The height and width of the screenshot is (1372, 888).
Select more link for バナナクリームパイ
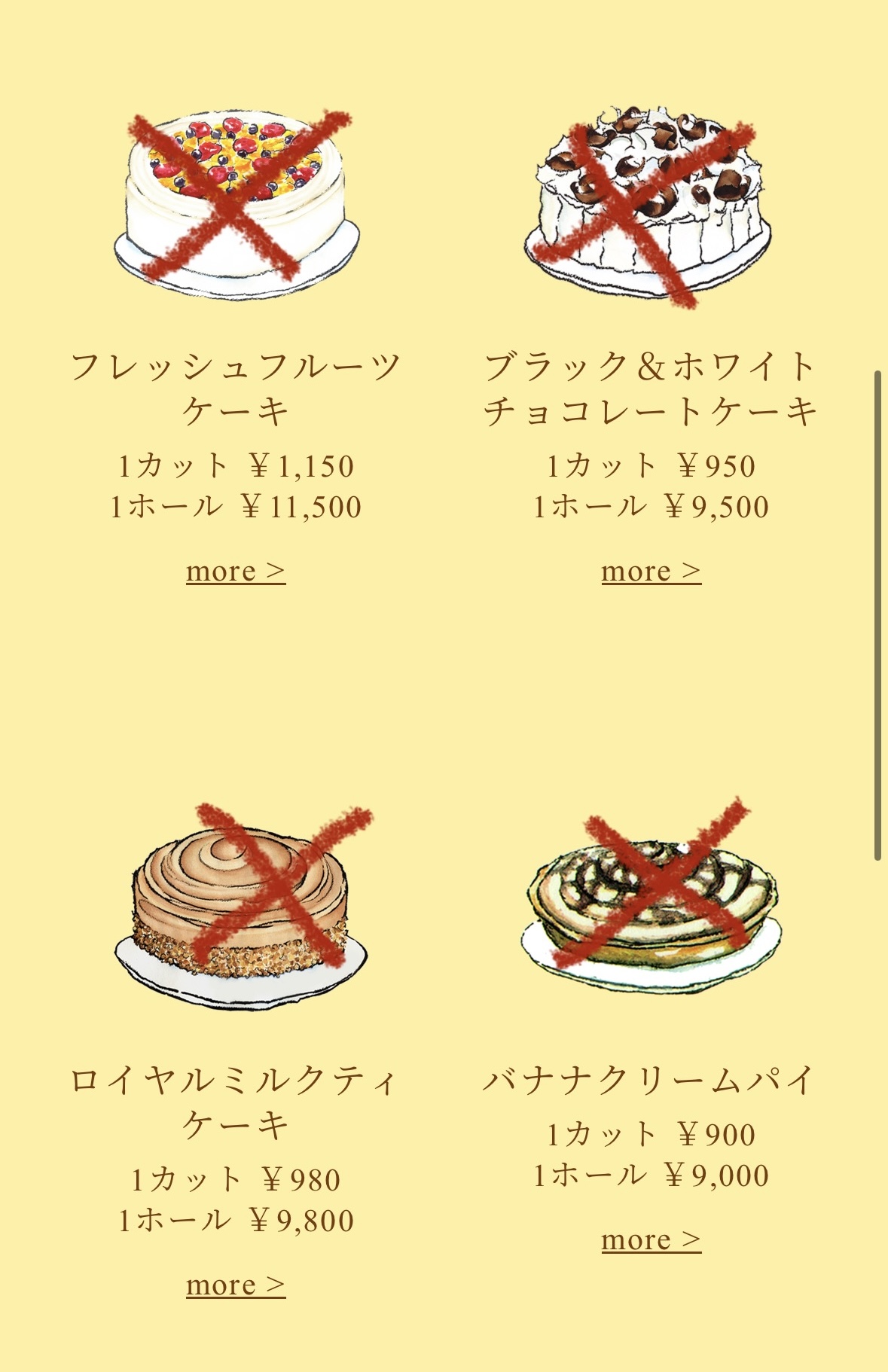point(651,1239)
